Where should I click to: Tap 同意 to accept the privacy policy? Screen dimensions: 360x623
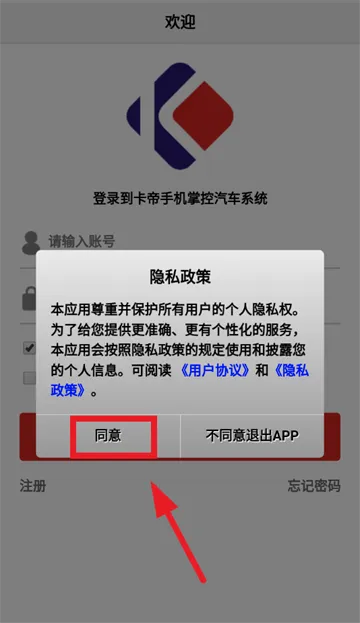(x=108, y=436)
